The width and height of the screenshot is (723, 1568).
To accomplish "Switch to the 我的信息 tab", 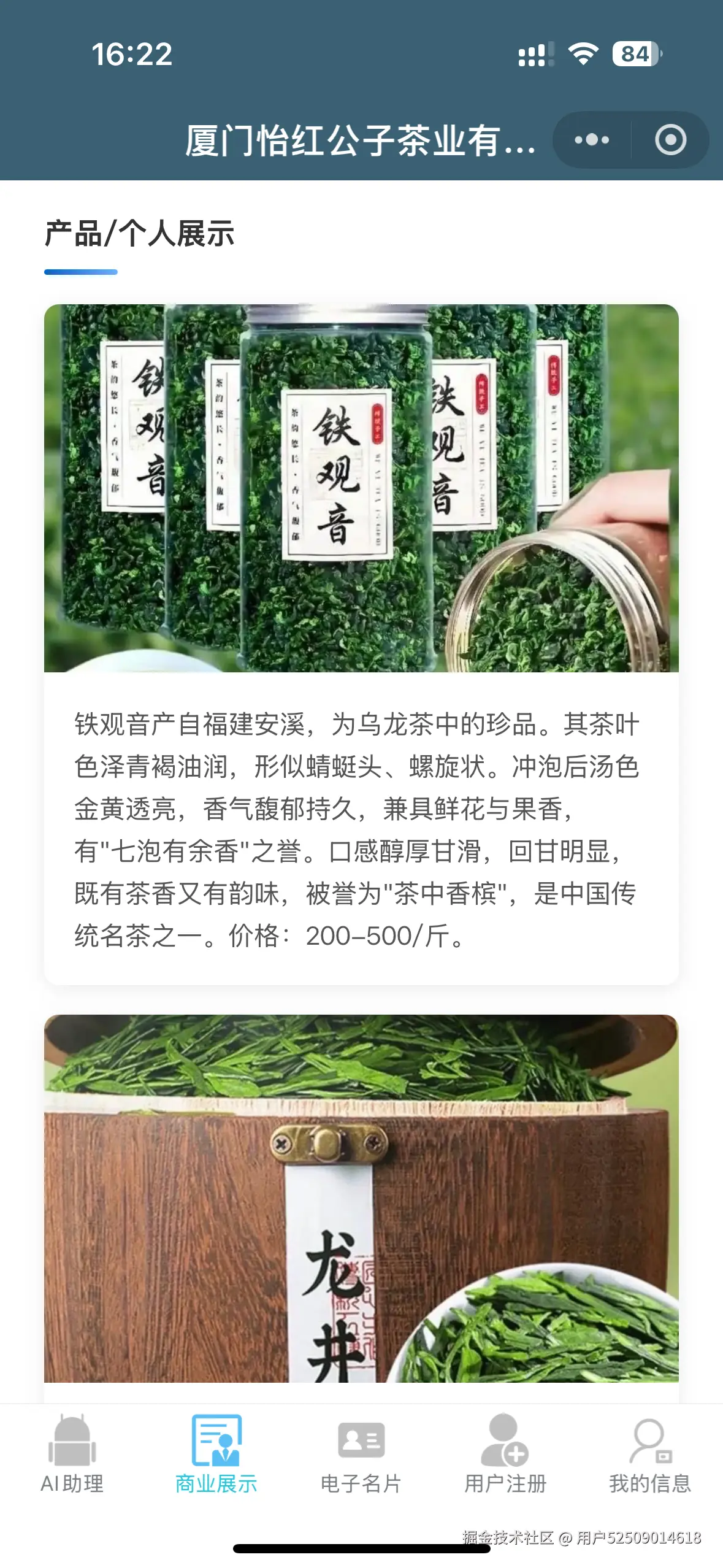I will tap(650, 1454).
